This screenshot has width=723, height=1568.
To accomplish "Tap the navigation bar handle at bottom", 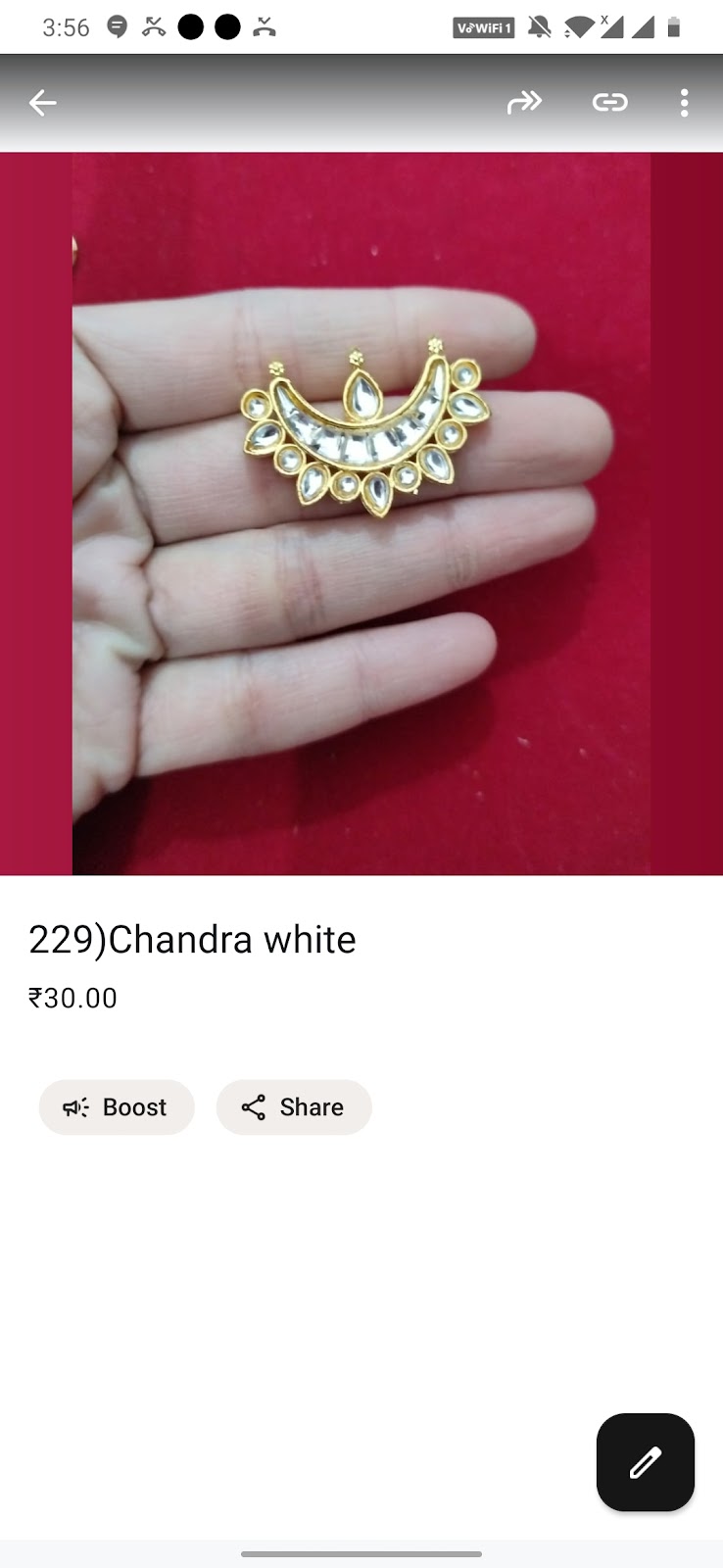I will pyautogui.click(x=361, y=1553).
